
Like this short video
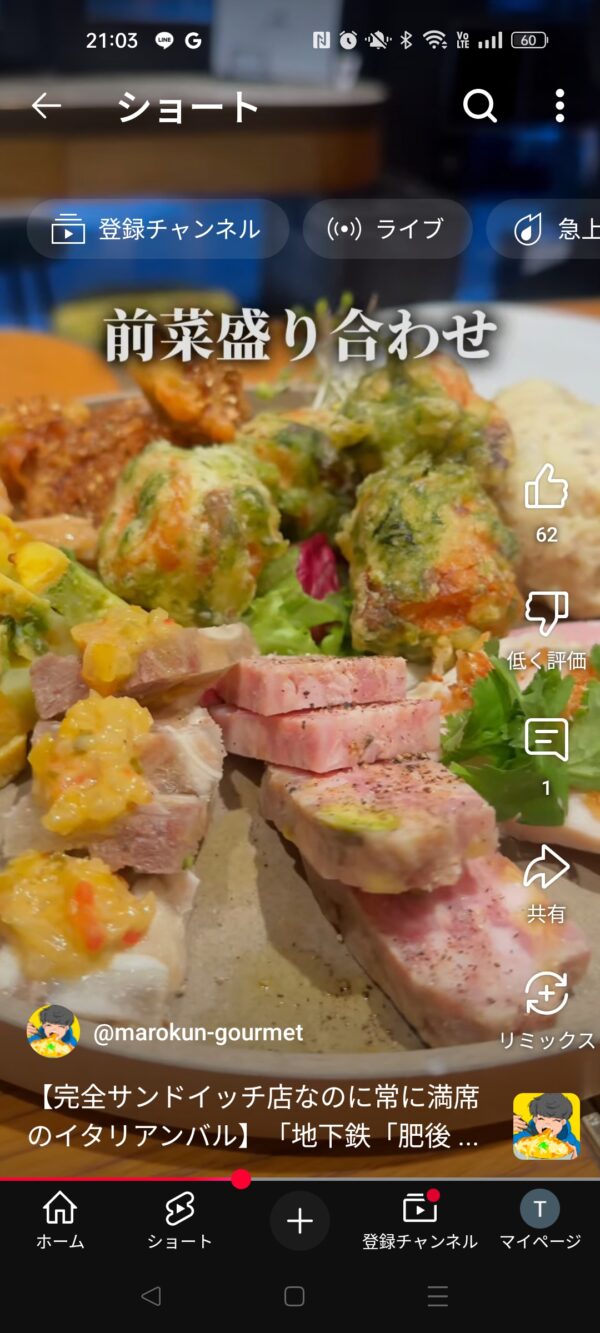point(546,489)
